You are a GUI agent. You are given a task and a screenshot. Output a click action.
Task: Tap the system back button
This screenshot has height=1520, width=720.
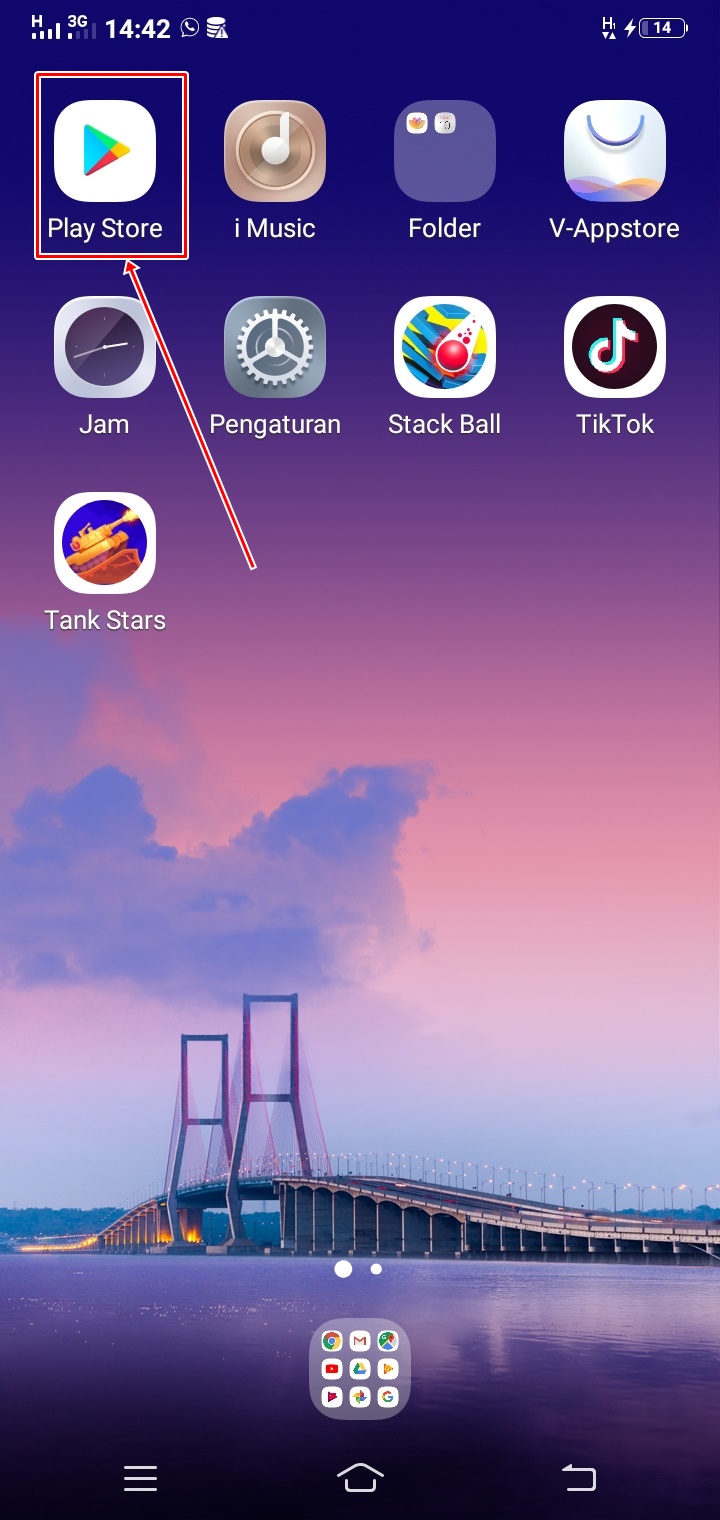pos(579,1478)
